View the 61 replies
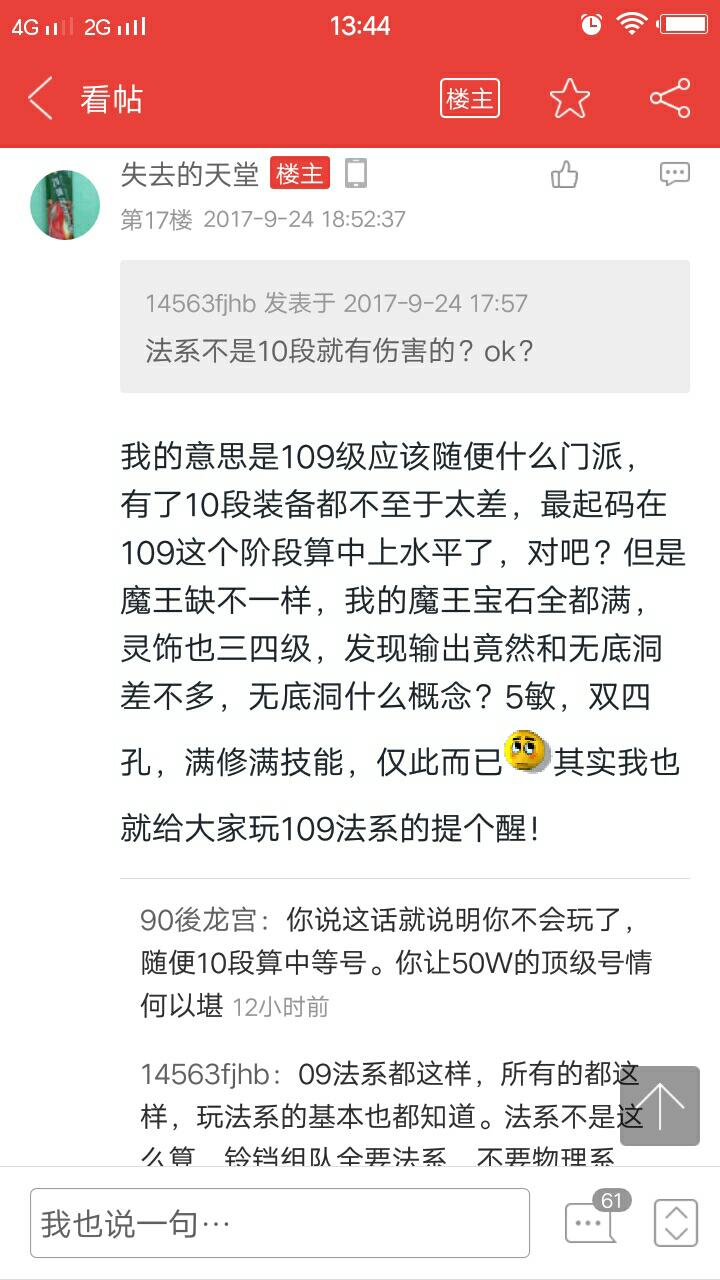This screenshot has width=720, height=1280. [x=592, y=1220]
